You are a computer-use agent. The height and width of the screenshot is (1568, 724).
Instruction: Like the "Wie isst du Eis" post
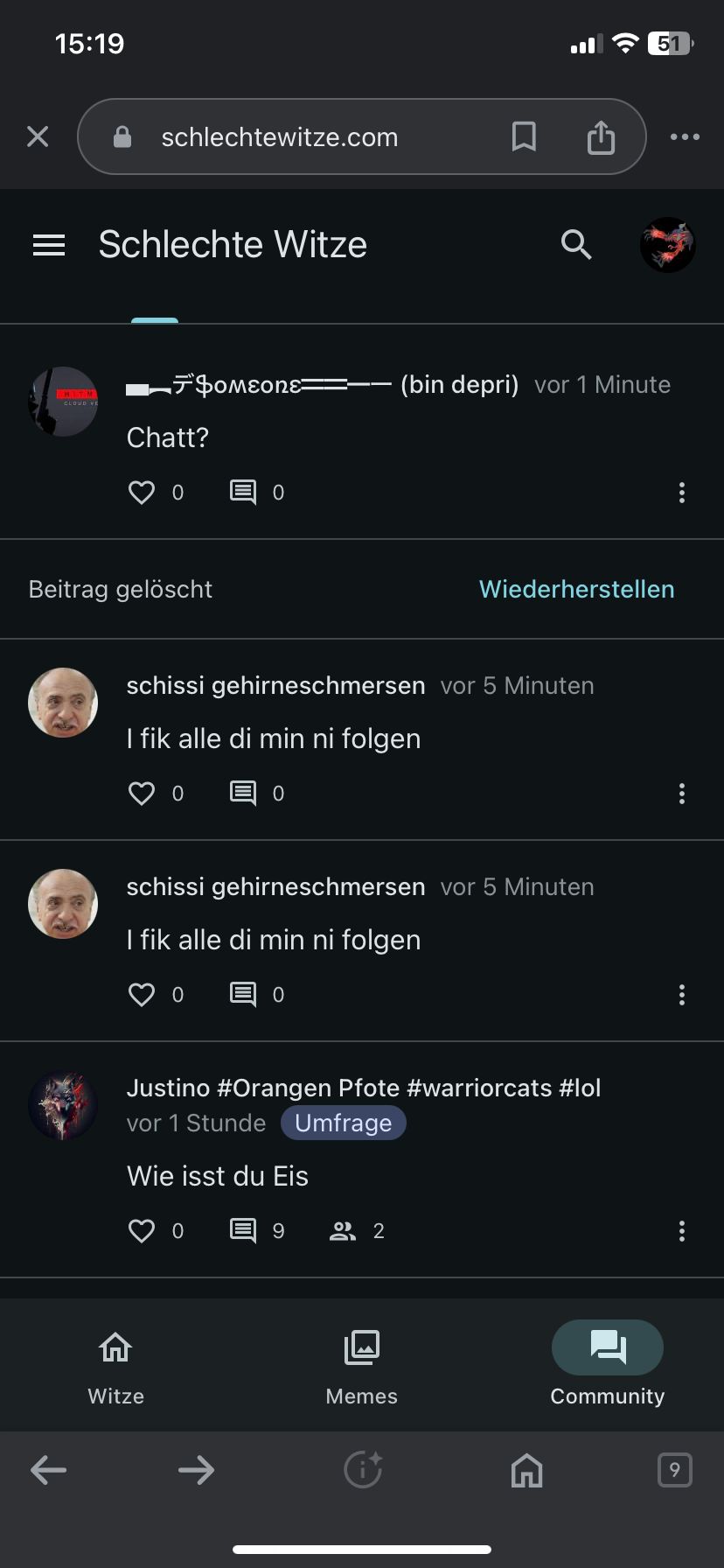coord(142,1231)
